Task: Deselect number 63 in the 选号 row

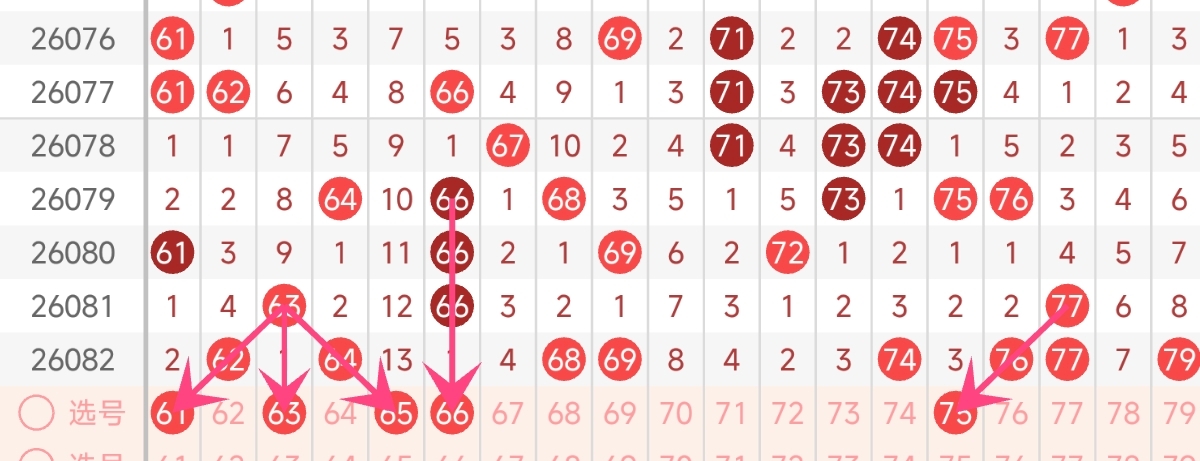Action: point(285,413)
